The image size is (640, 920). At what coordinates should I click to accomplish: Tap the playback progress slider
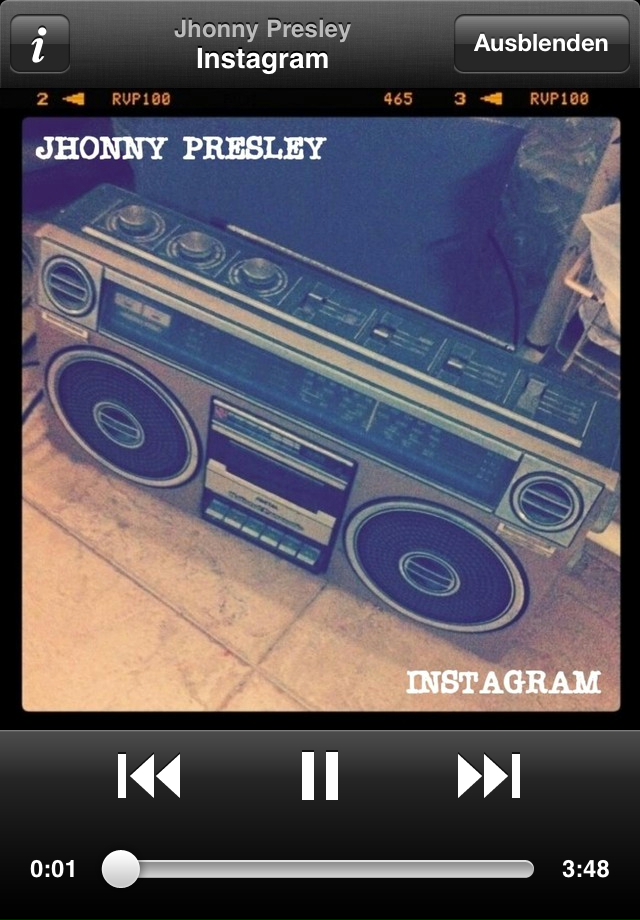point(318,869)
